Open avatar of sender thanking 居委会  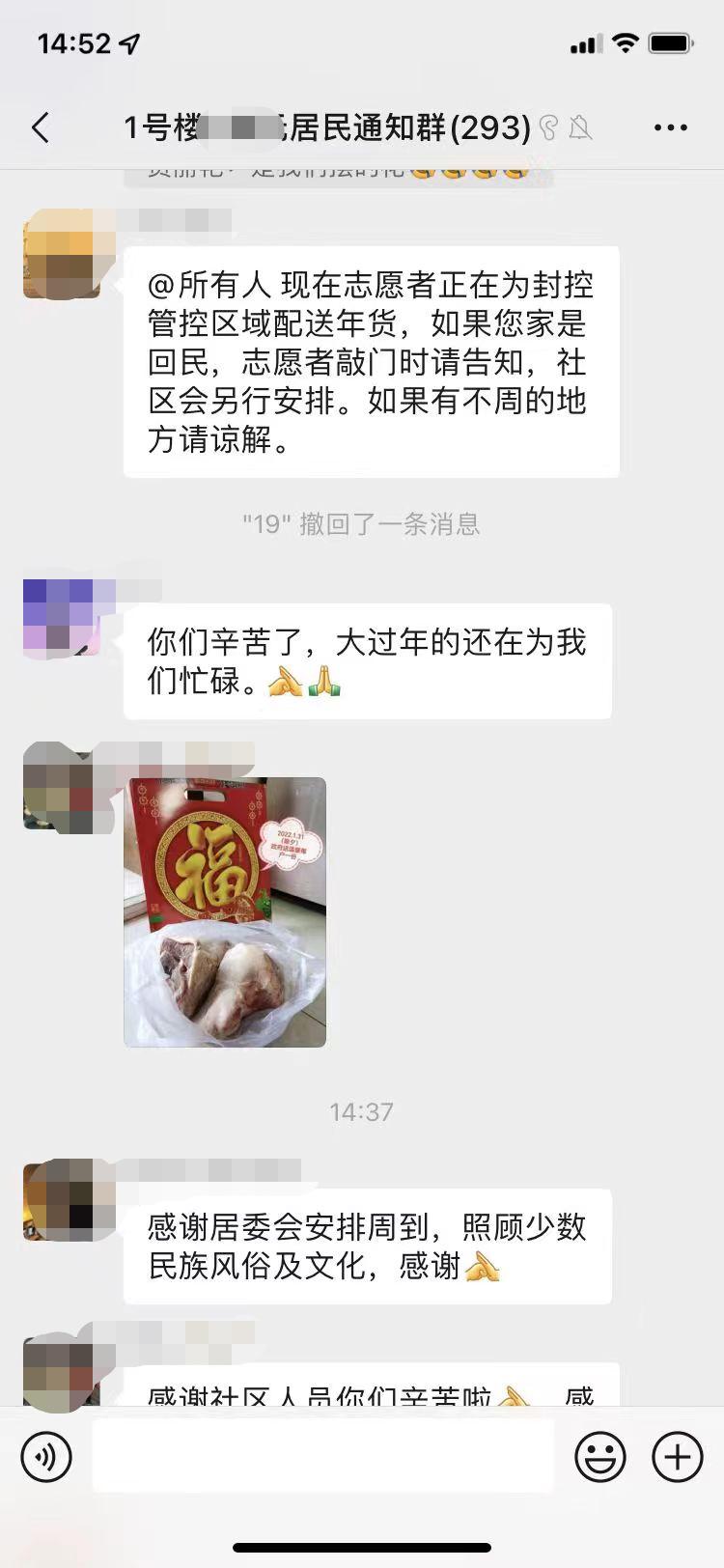click(x=62, y=1201)
